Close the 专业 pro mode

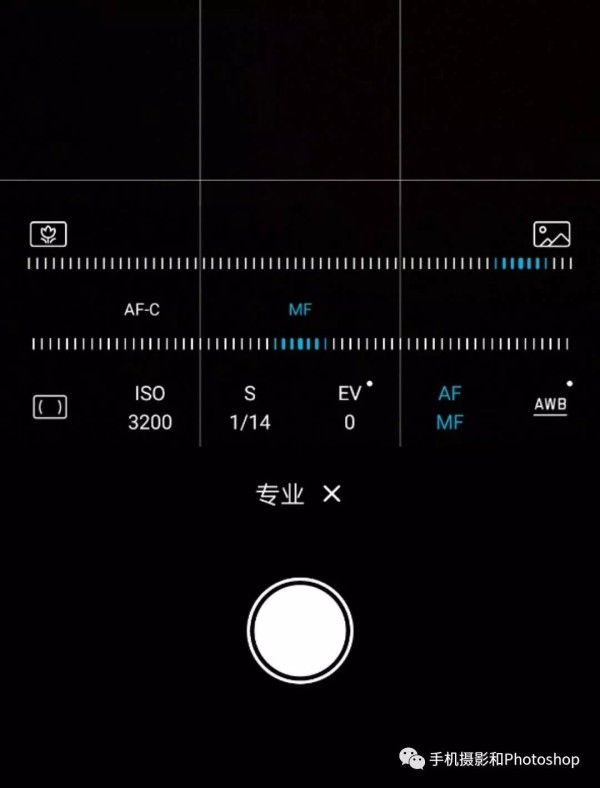[x=332, y=494]
